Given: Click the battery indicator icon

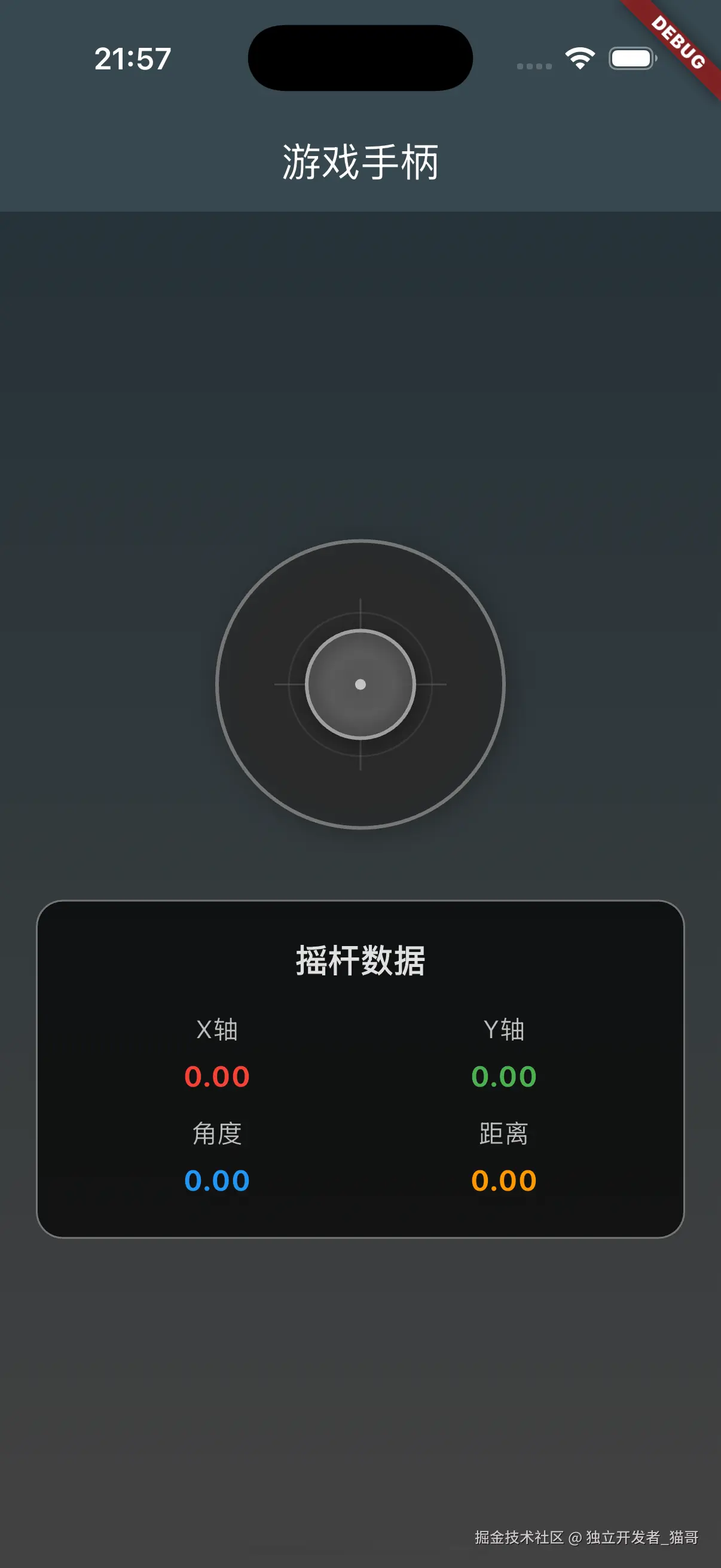Looking at the screenshot, I should [631, 57].
